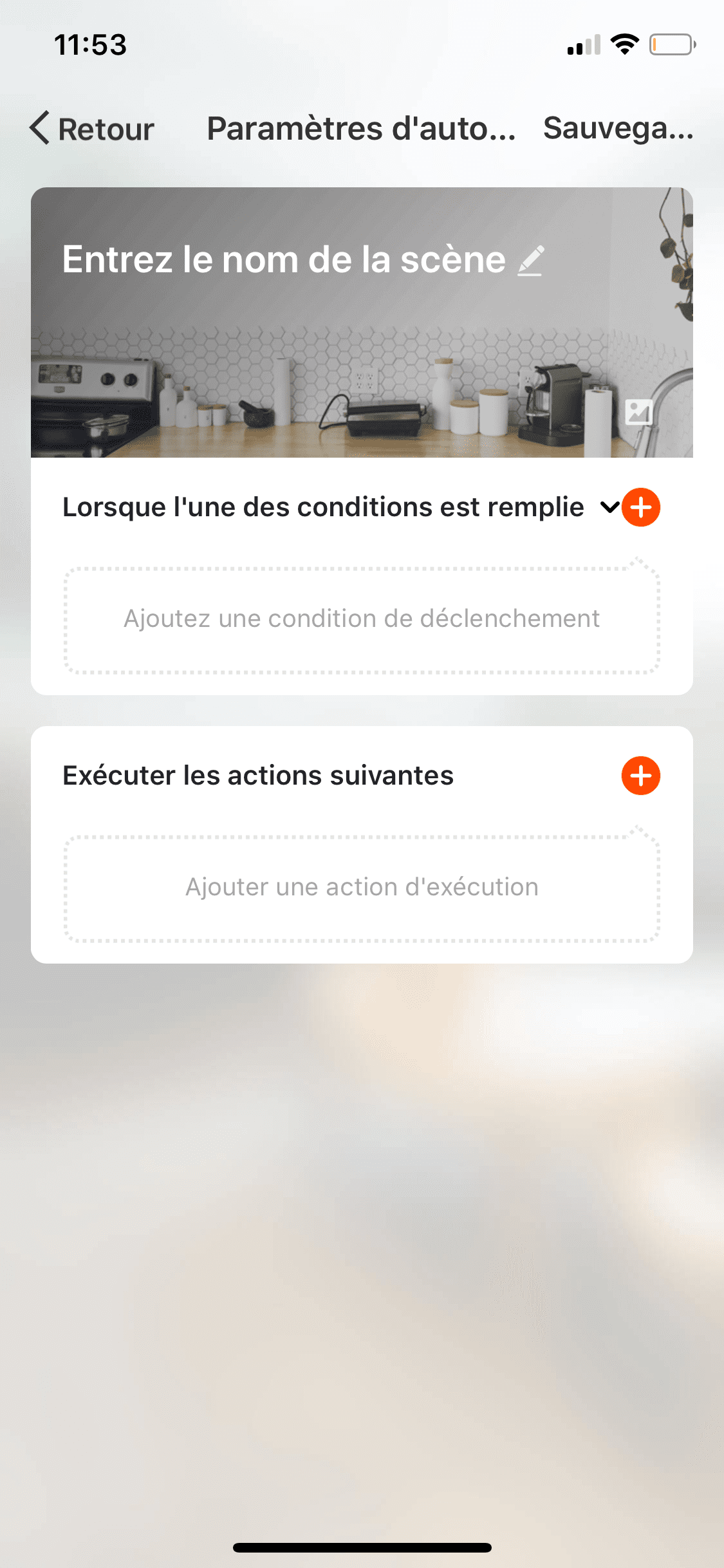
Task: Add an action with the plus icon
Action: tap(641, 776)
